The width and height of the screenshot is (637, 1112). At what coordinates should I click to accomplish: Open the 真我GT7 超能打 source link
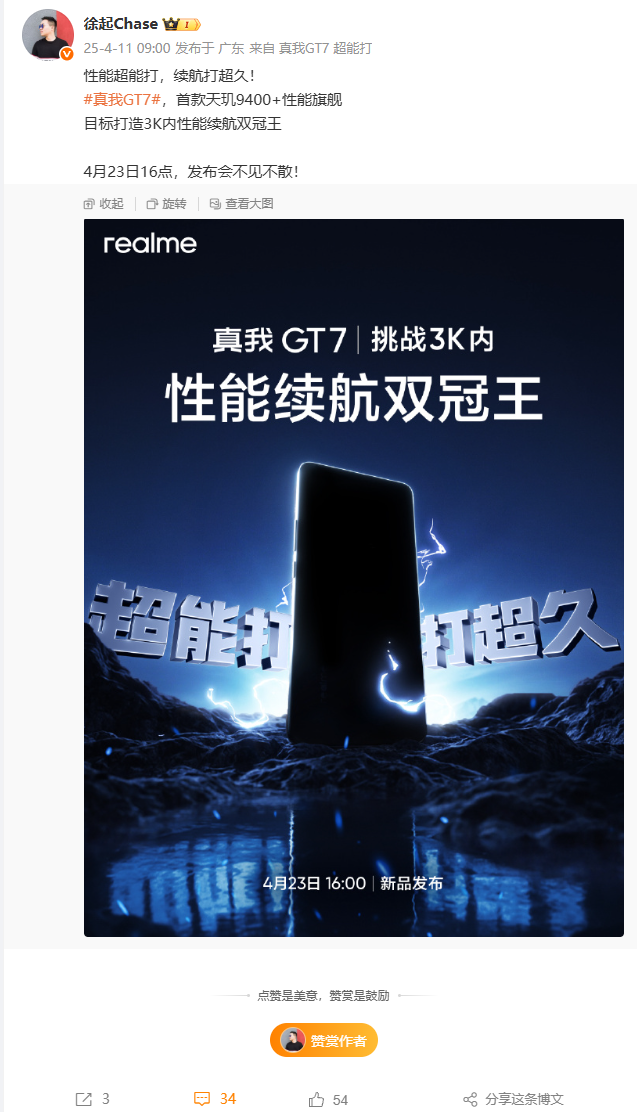tap(324, 48)
